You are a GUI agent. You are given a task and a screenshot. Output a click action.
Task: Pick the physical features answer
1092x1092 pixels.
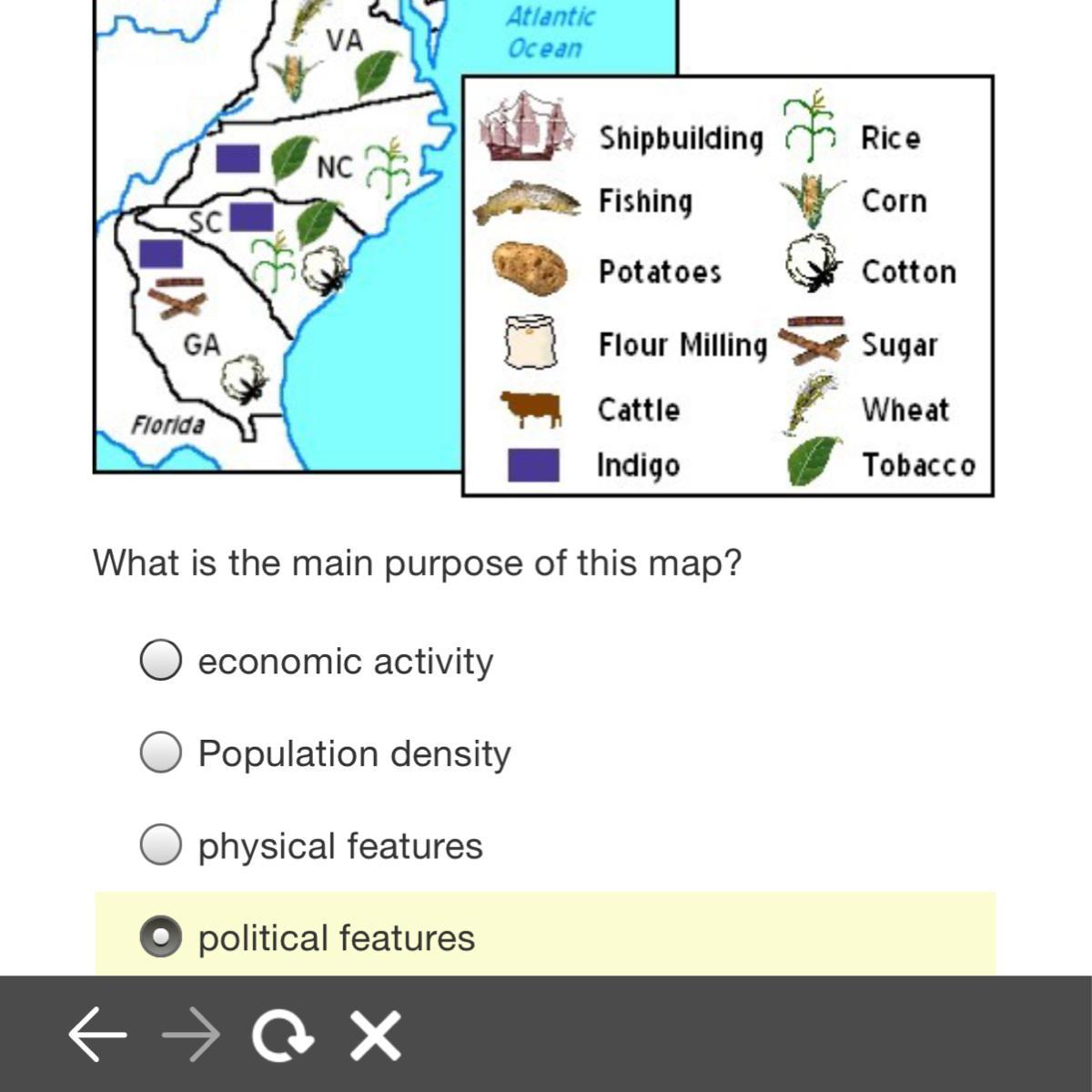(x=161, y=844)
